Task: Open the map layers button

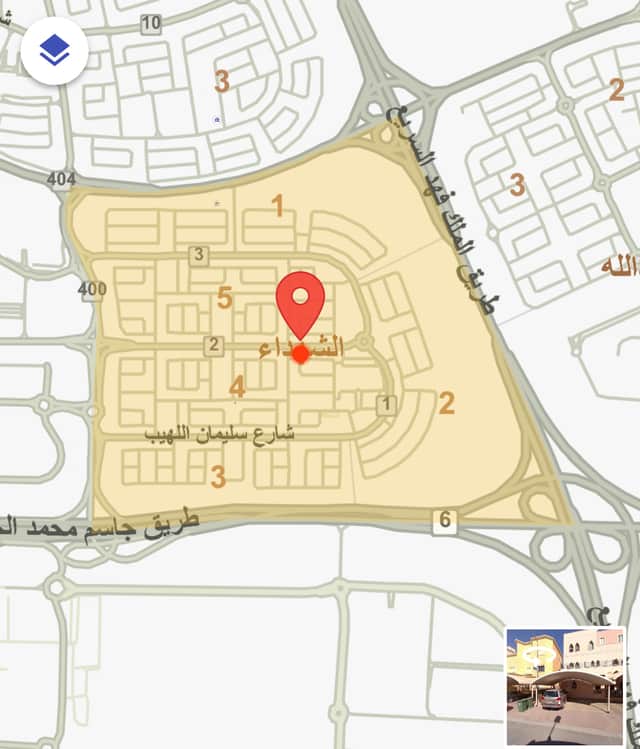Action: (55, 50)
